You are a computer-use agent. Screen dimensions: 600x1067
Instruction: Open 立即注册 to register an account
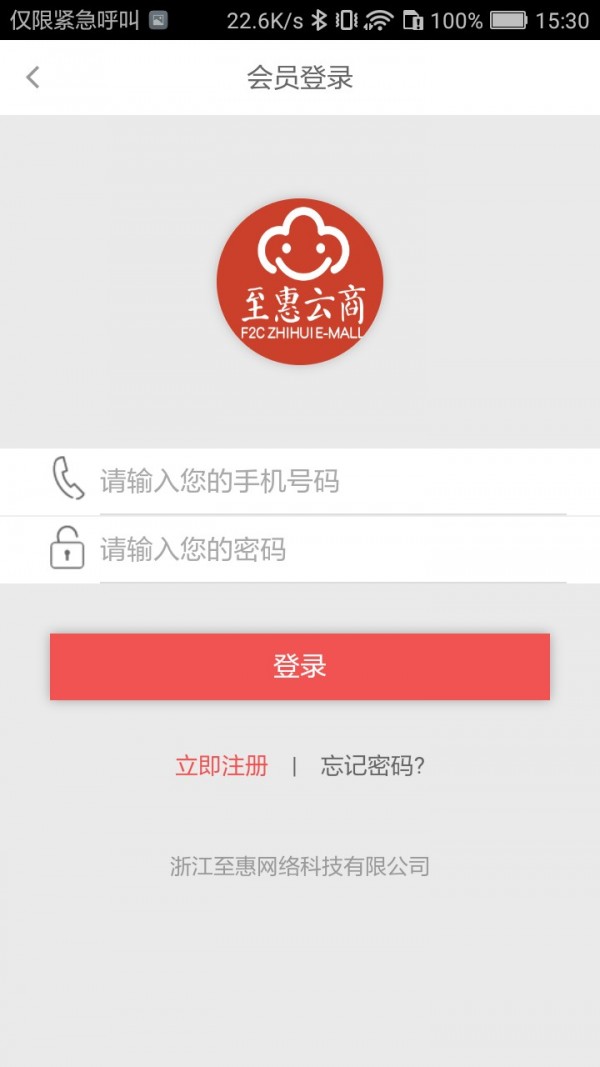(x=222, y=766)
